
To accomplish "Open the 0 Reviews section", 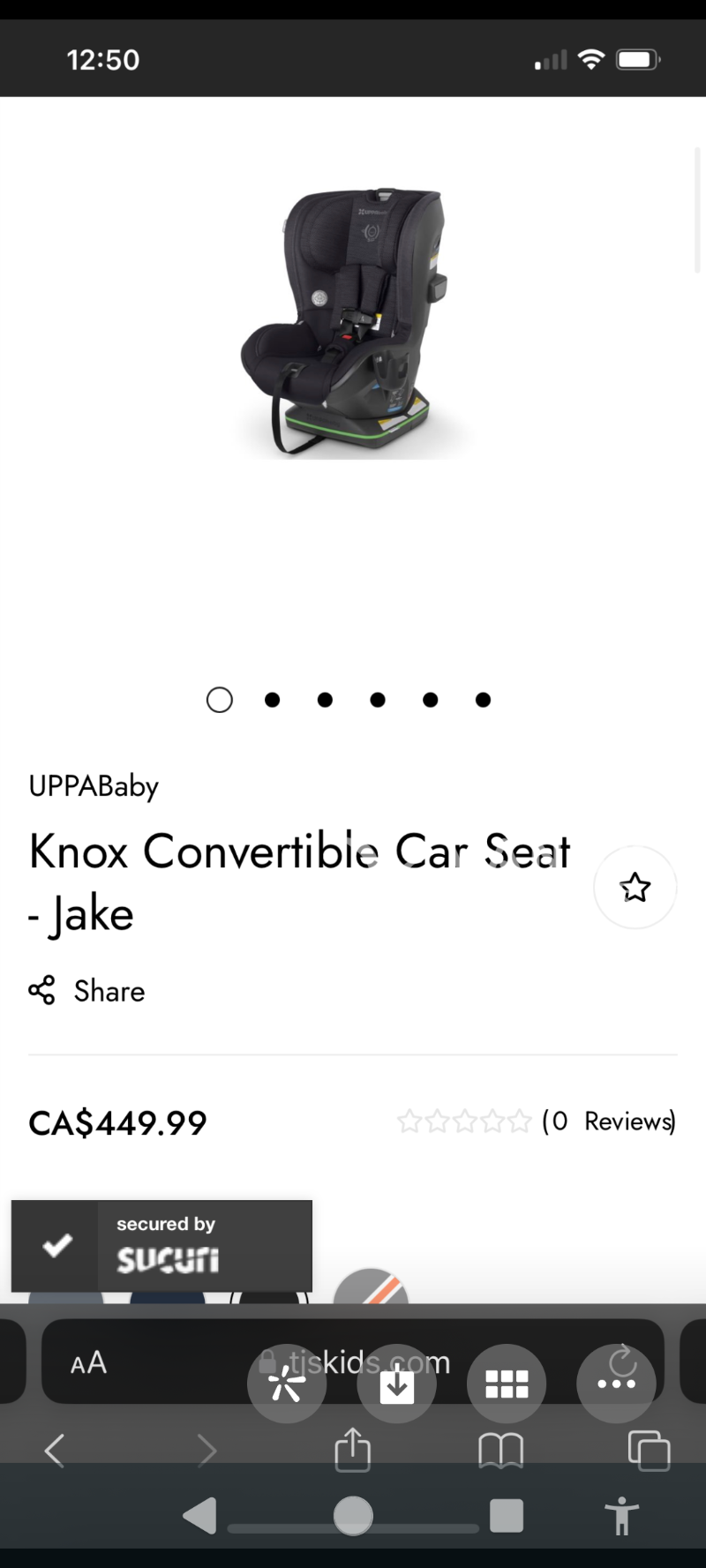I will (607, 1122).
